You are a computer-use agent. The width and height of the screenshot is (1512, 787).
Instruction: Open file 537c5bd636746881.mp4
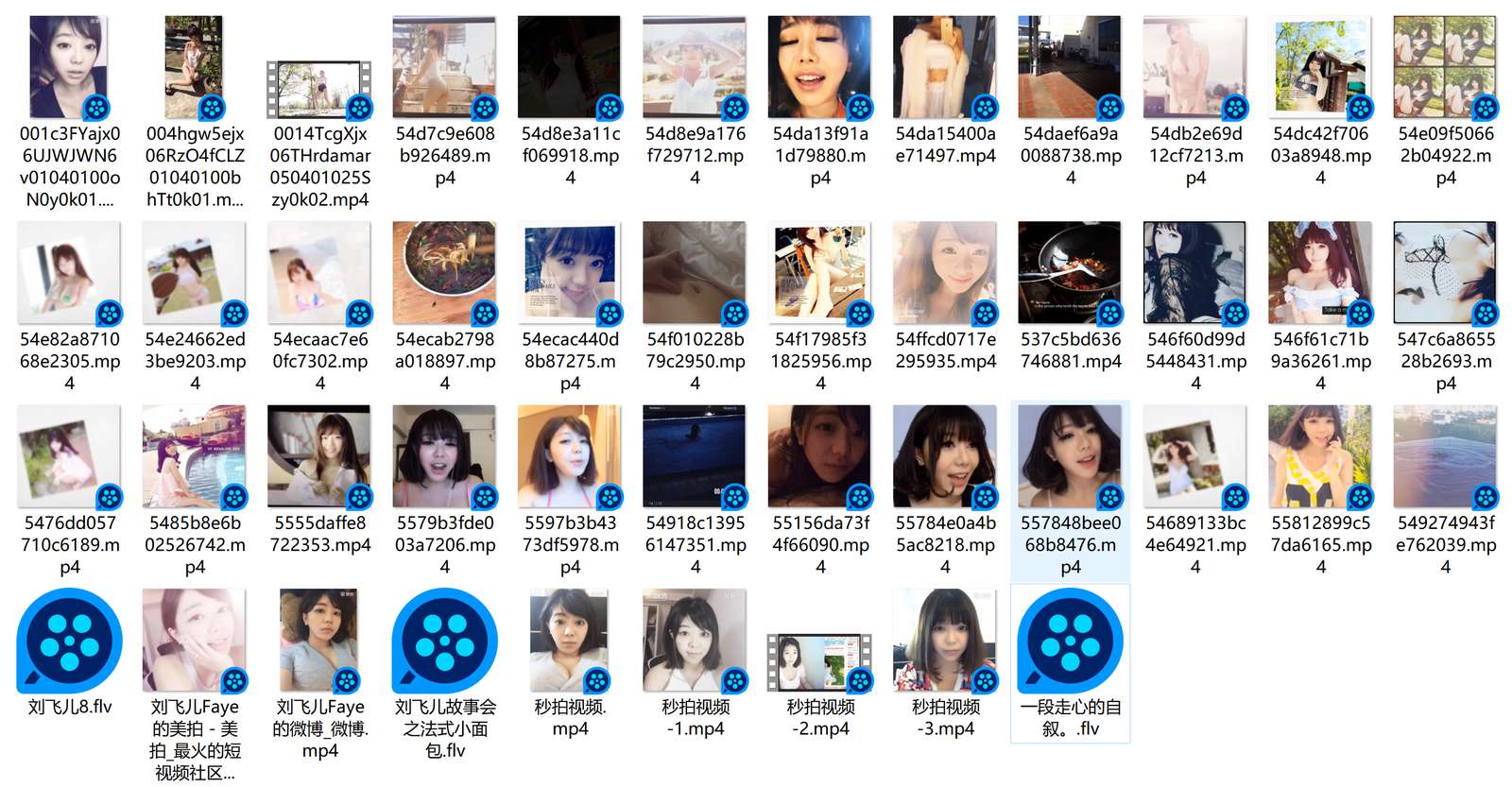1070,273
